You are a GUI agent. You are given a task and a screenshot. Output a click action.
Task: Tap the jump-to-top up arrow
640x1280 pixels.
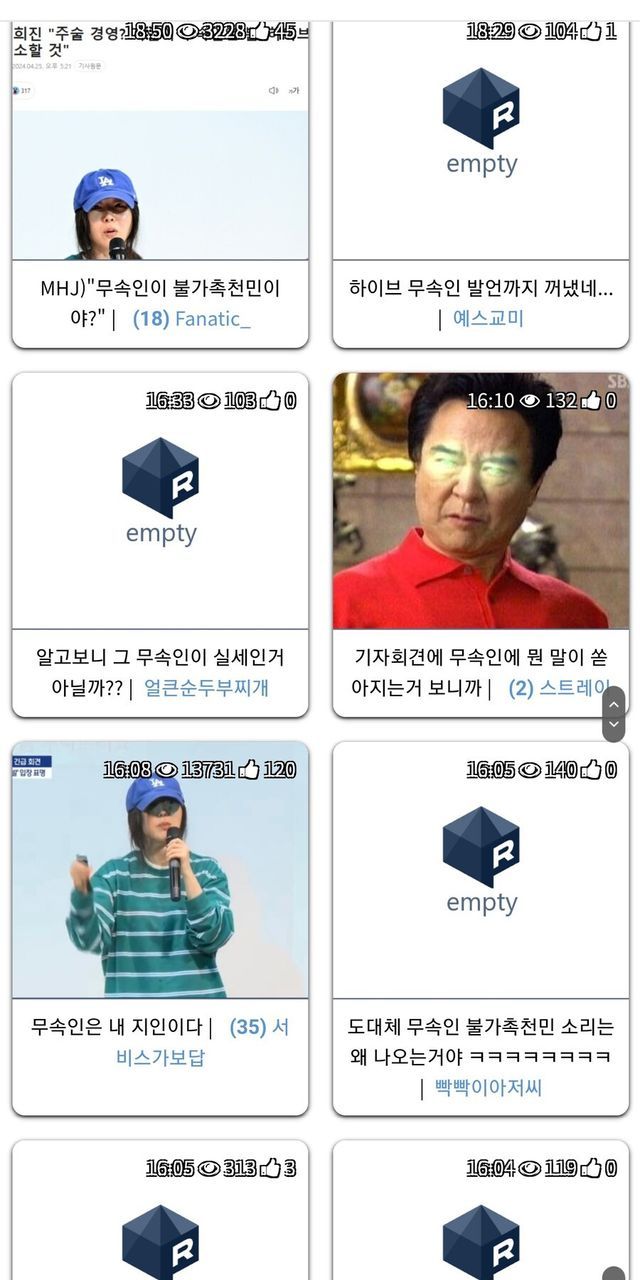pos(614,703)
